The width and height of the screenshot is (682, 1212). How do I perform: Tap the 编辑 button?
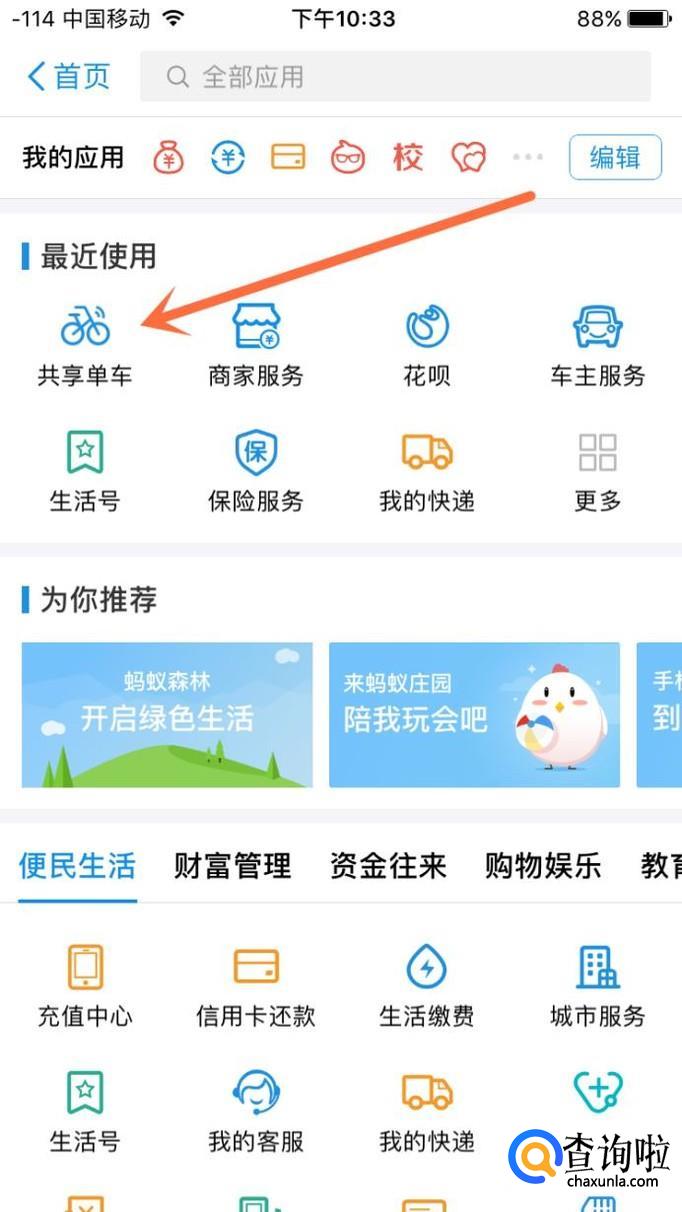[x=614, y=157]
